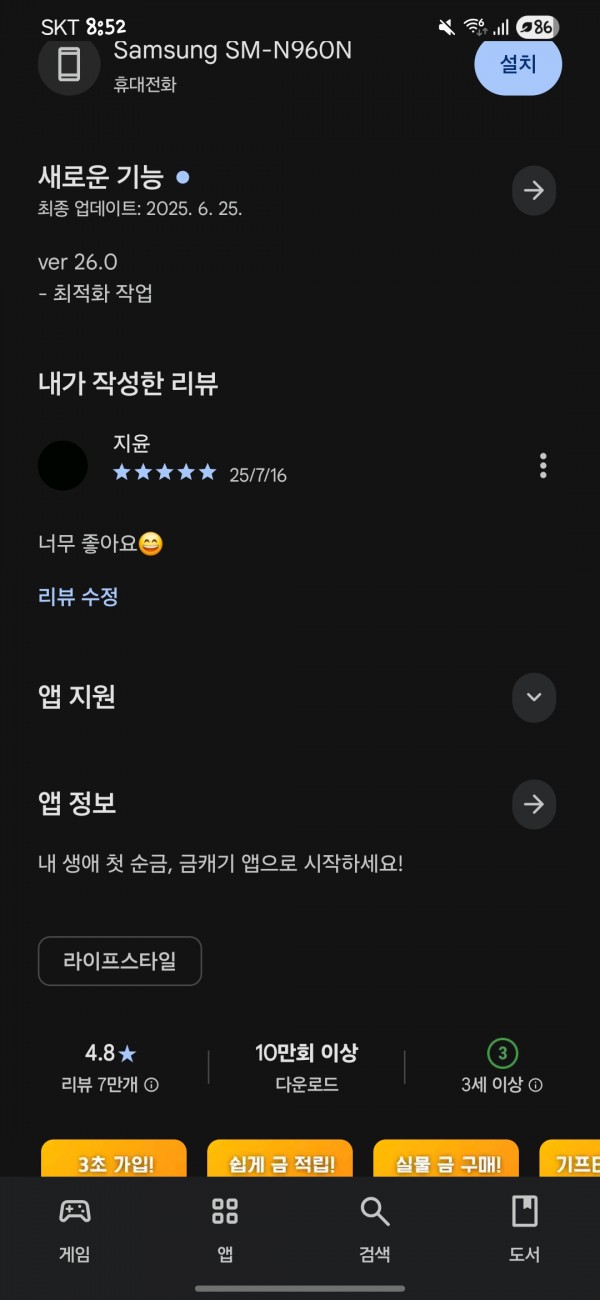Open the 앱 정보 arrow
This screenshot has height=1300, width=600.
[x=534, y=804]
